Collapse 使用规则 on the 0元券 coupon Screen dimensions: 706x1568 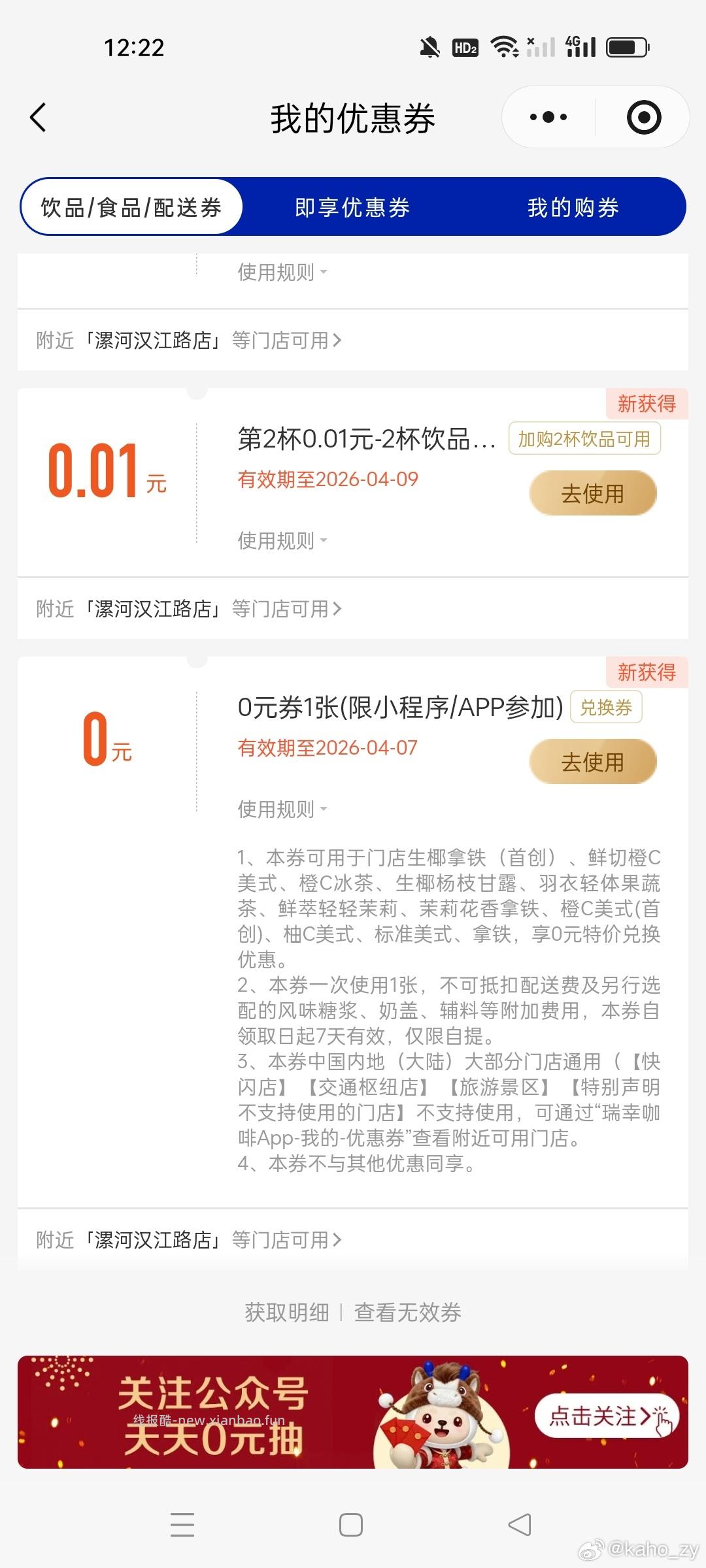coord(280,809)
